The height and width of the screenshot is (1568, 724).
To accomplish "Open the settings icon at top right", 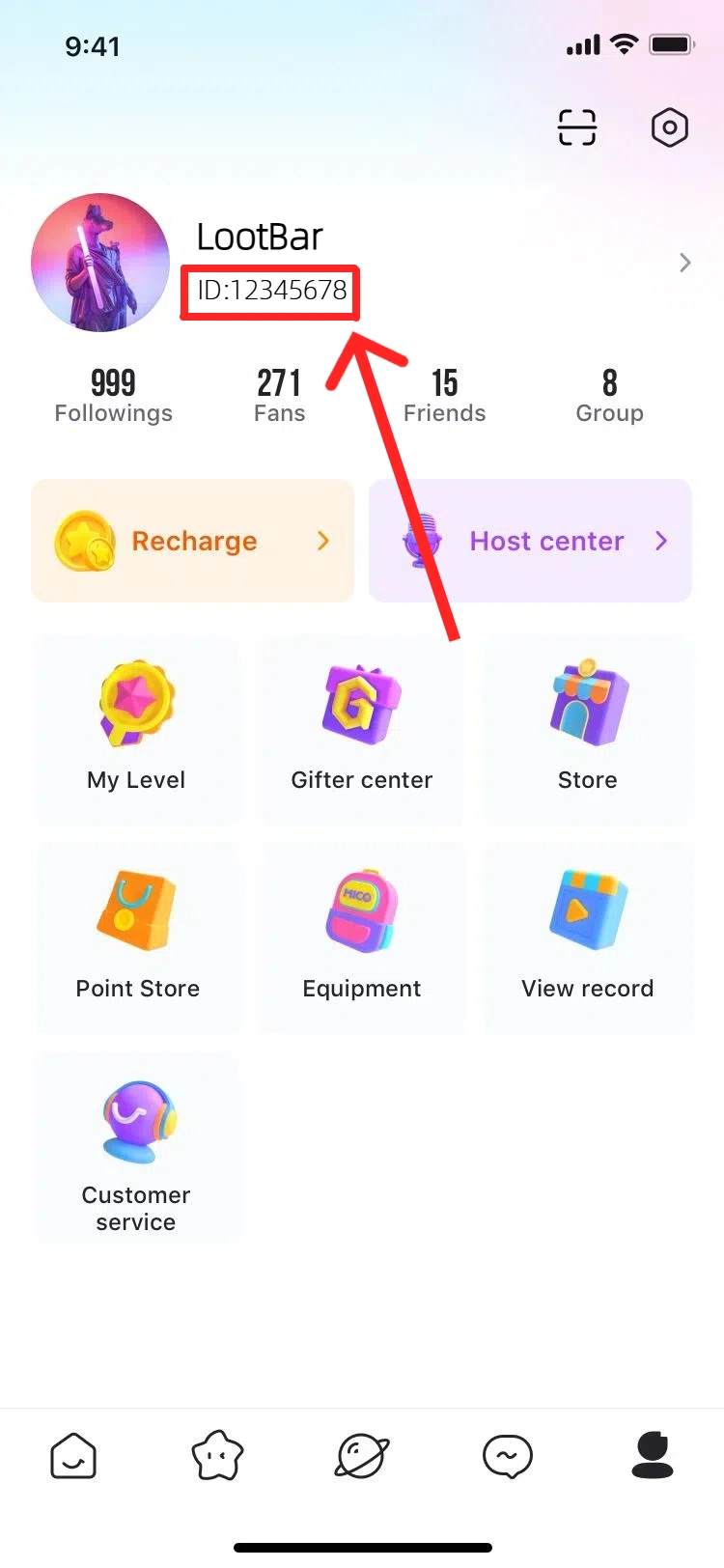I will pyautogui.click(x=670, y=126).
